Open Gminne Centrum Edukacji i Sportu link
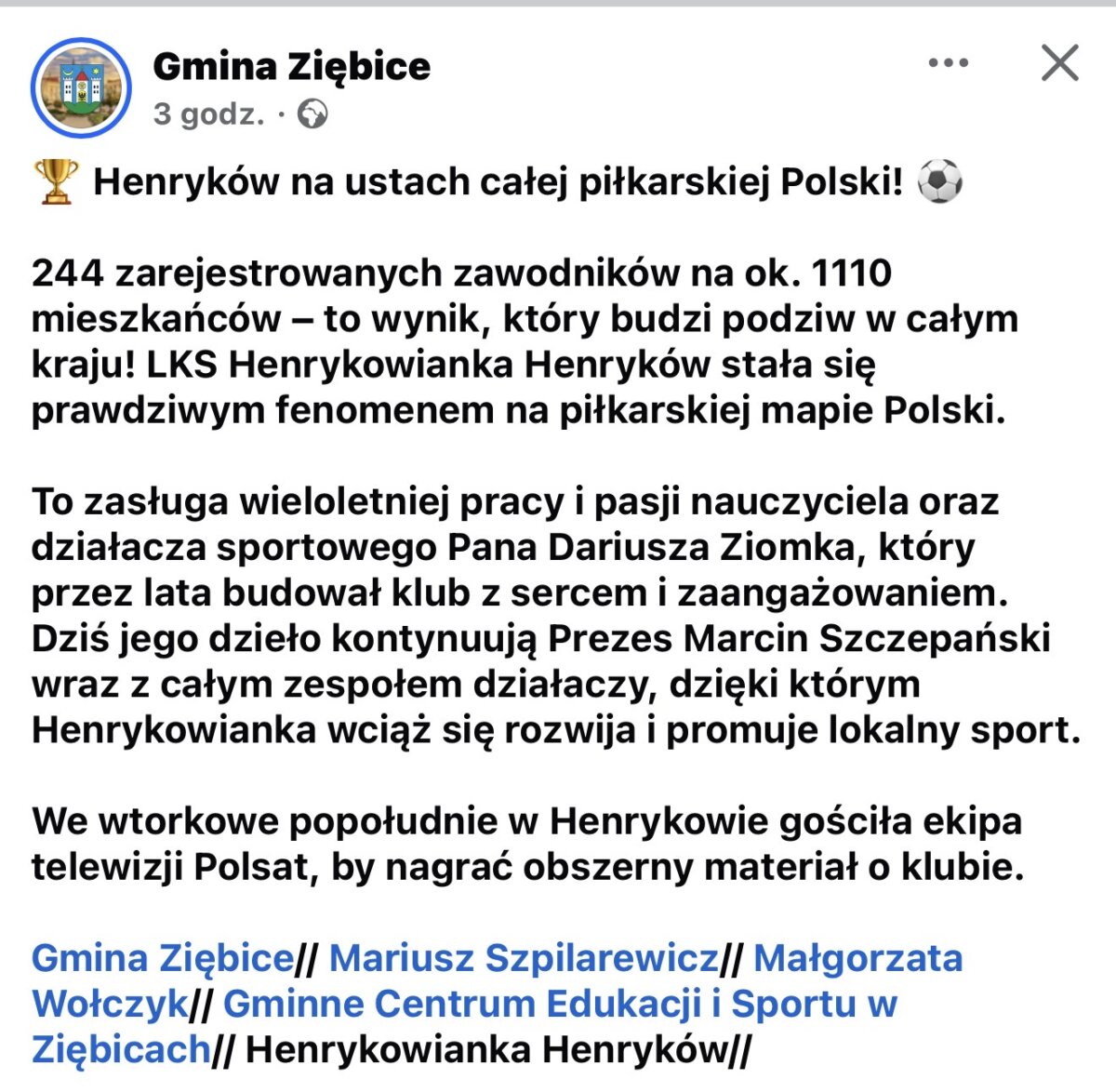Screen dimensions: 1116x1092 pyautogui.click(x=560, y=1004)
